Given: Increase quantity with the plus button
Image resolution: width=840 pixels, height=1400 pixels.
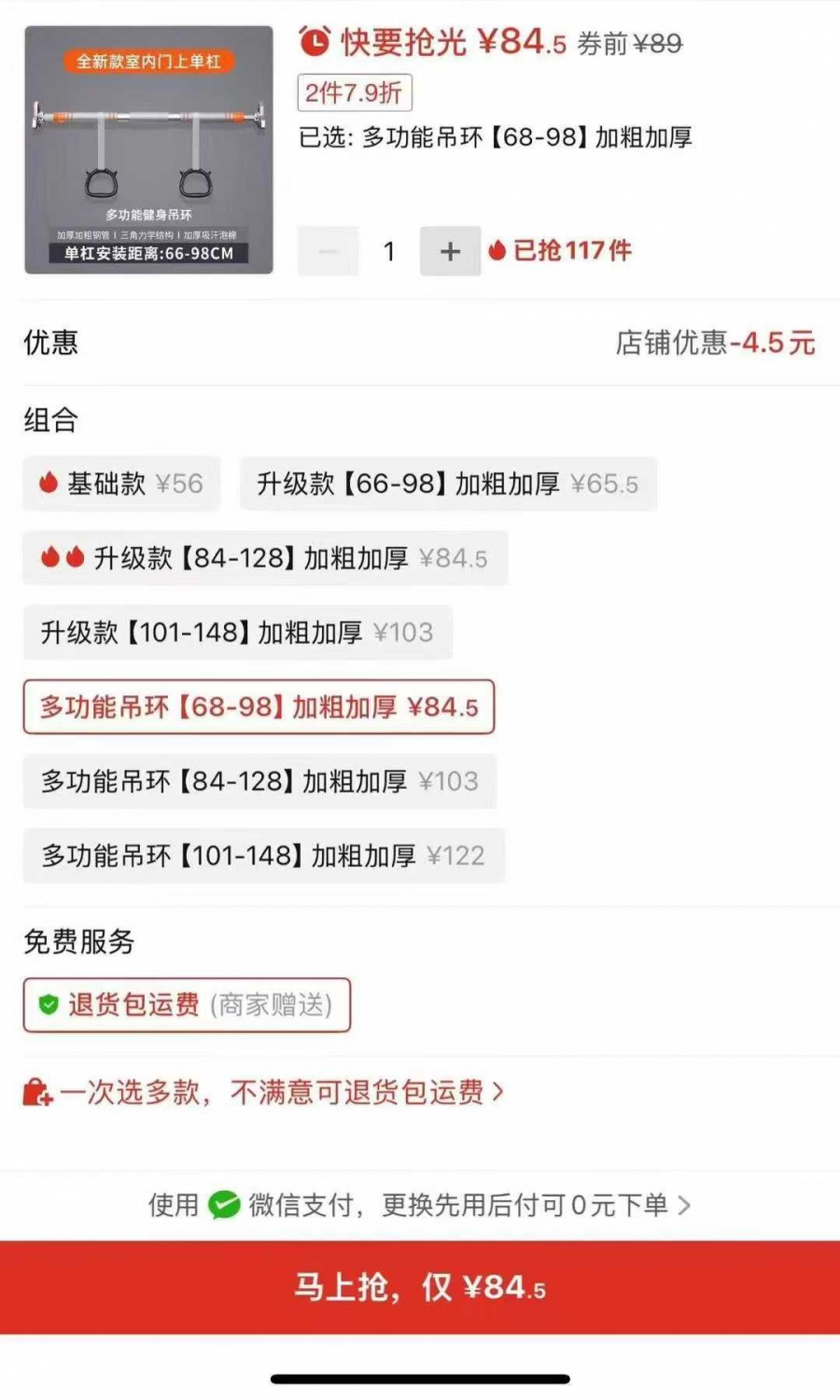Looking at the screenshot, I should 450,251.
